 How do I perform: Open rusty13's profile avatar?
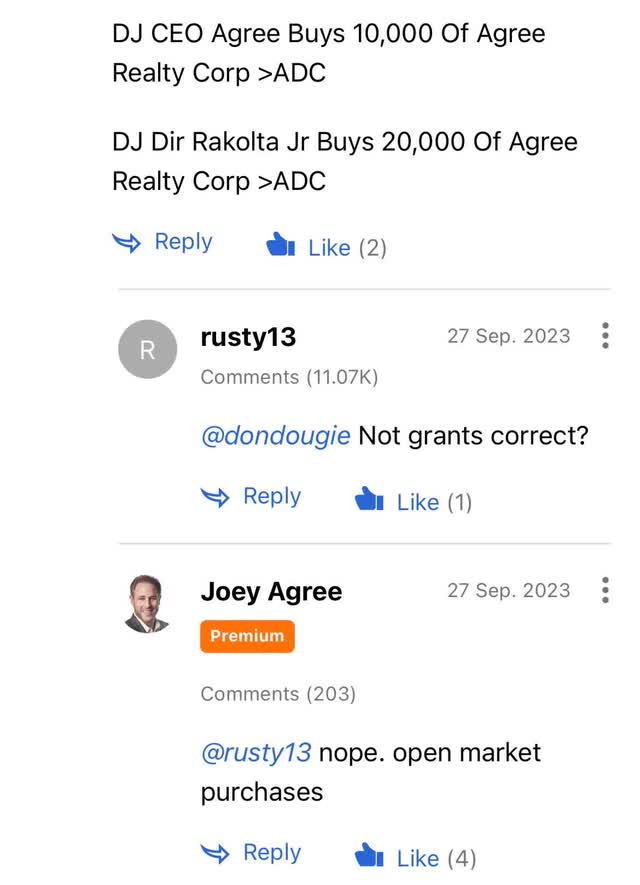148,349
